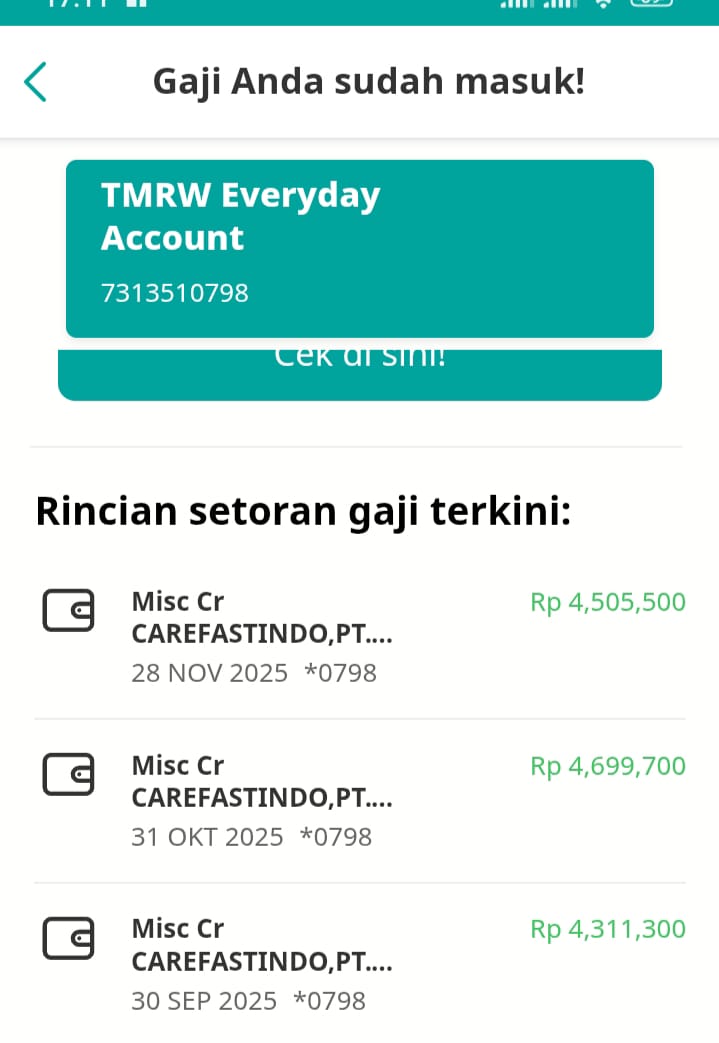
Task: Open the TMRW Everyday Account card
Action: 360,248
